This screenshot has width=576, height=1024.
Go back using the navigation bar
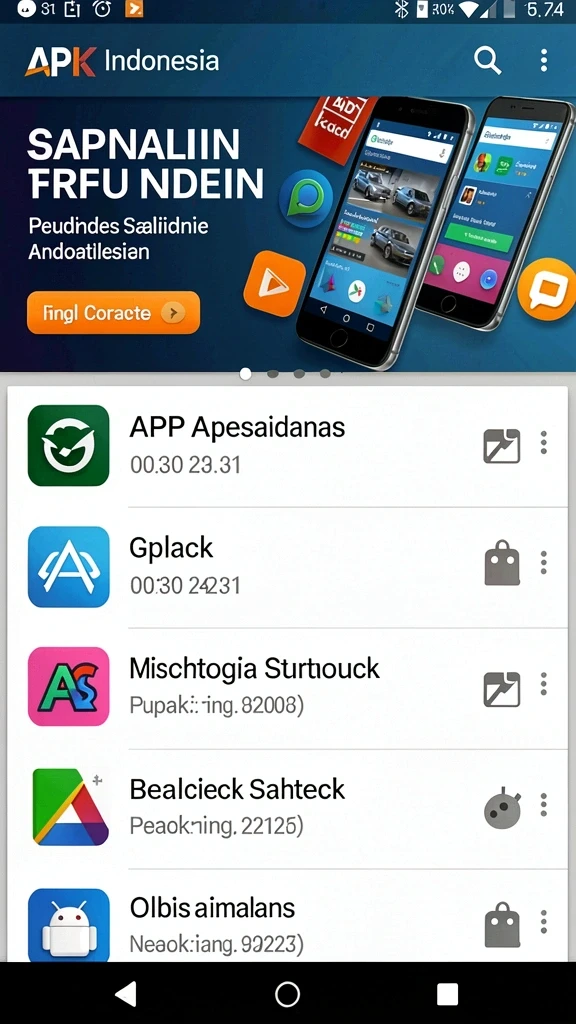(x=126, y=993)
